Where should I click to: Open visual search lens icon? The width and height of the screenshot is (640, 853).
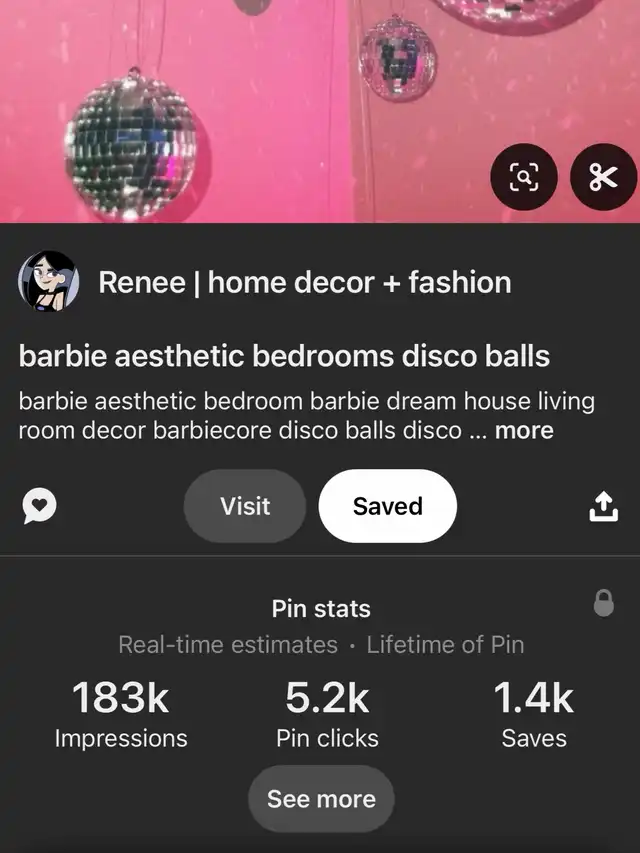tap(524, 178)
